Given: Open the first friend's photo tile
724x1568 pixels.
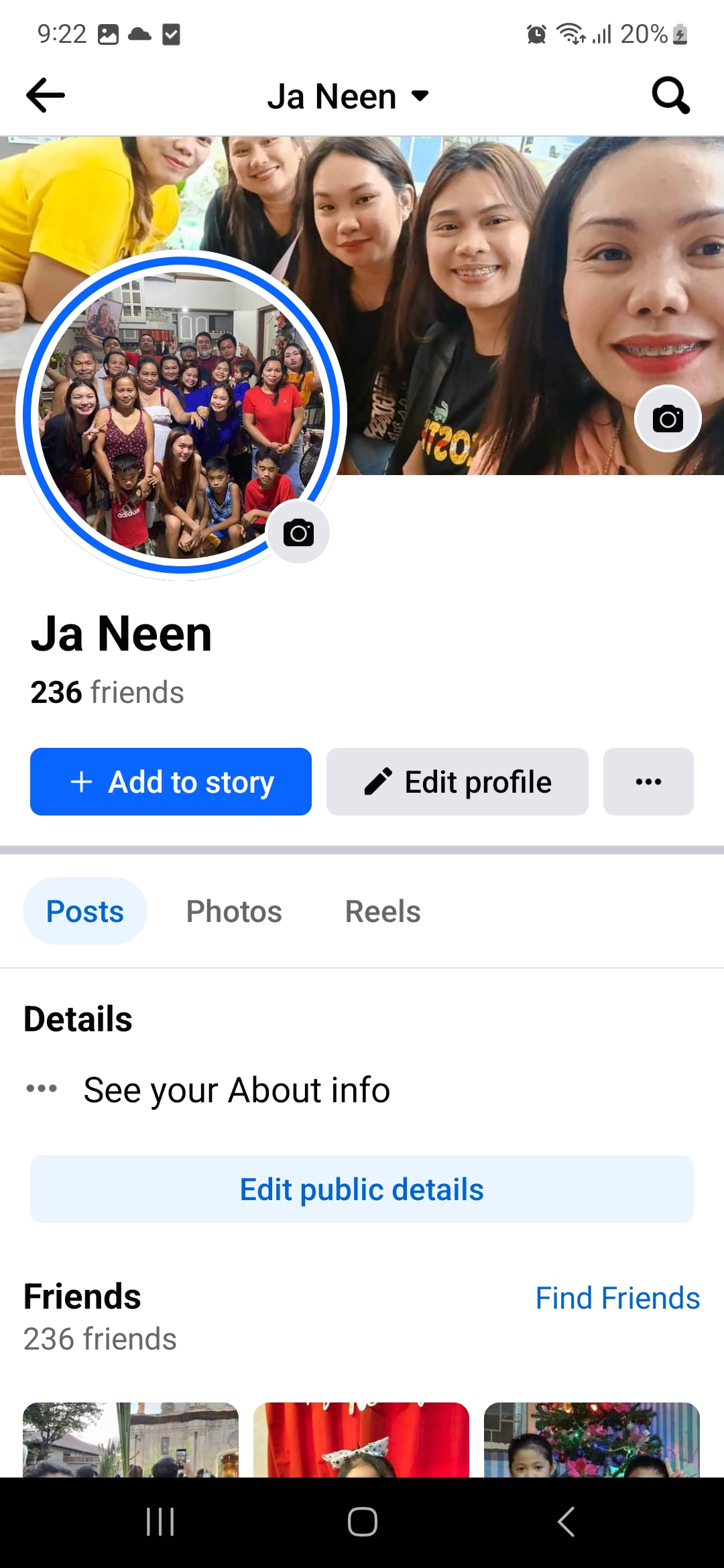Looking at the screenshot, I should (x=131, y=1439).
